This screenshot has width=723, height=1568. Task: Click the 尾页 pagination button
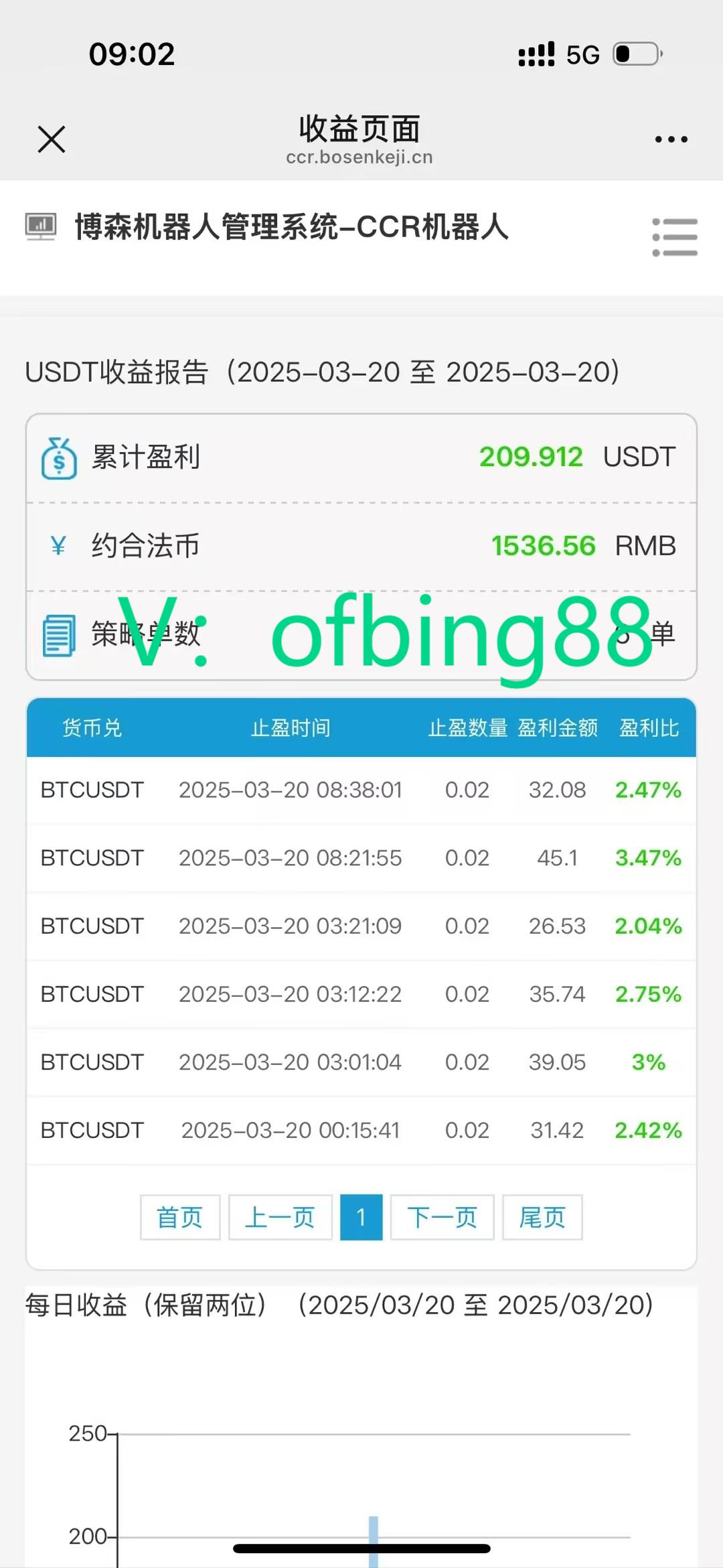click(x=543, y=1217)
